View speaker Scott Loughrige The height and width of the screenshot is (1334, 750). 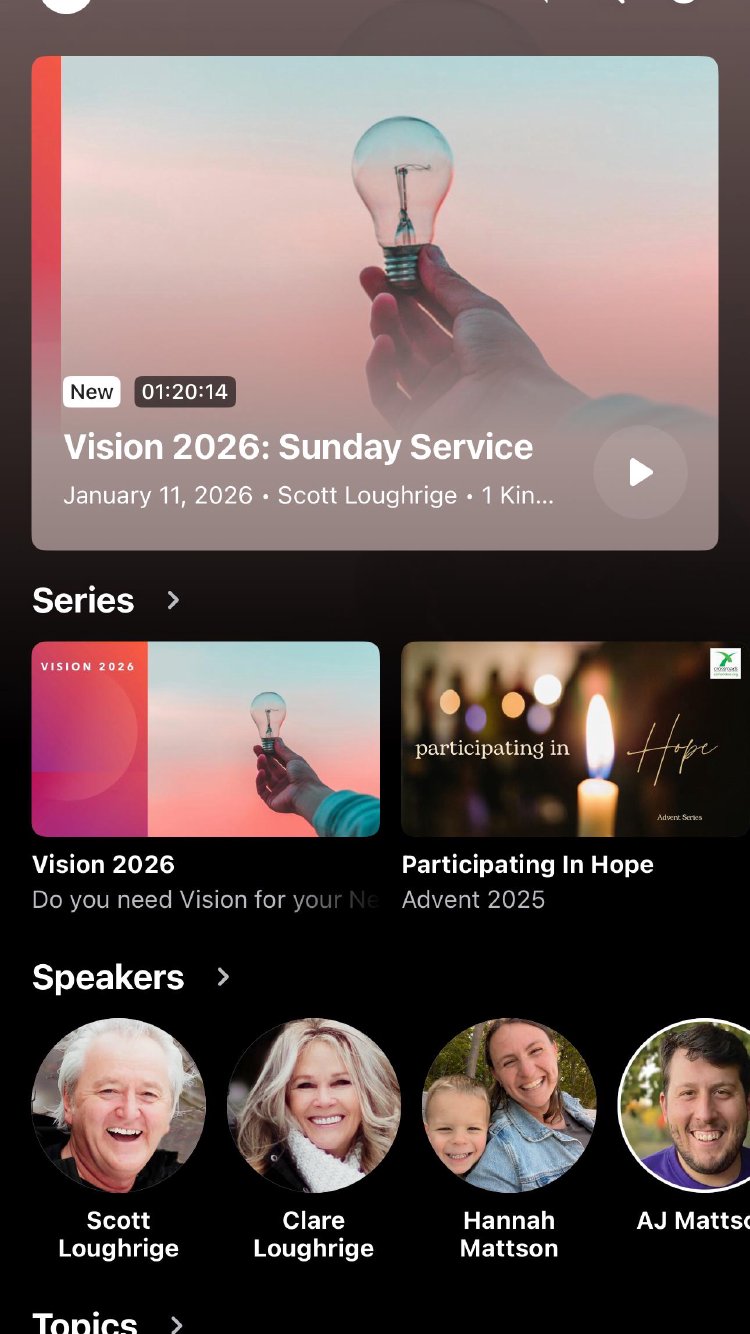[x=119, y=1105]
